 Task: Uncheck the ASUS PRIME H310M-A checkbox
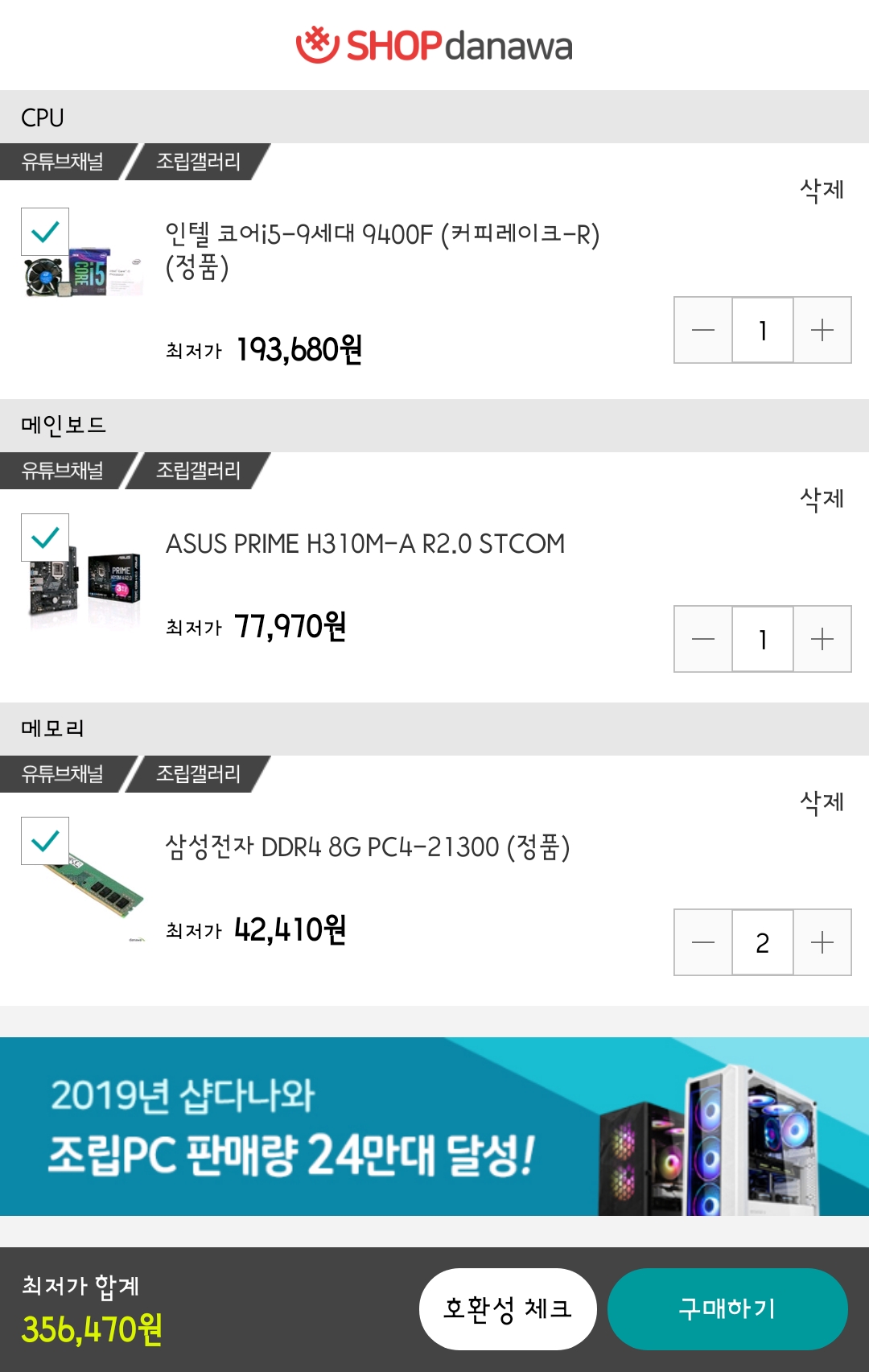click(x=45, y=538)
